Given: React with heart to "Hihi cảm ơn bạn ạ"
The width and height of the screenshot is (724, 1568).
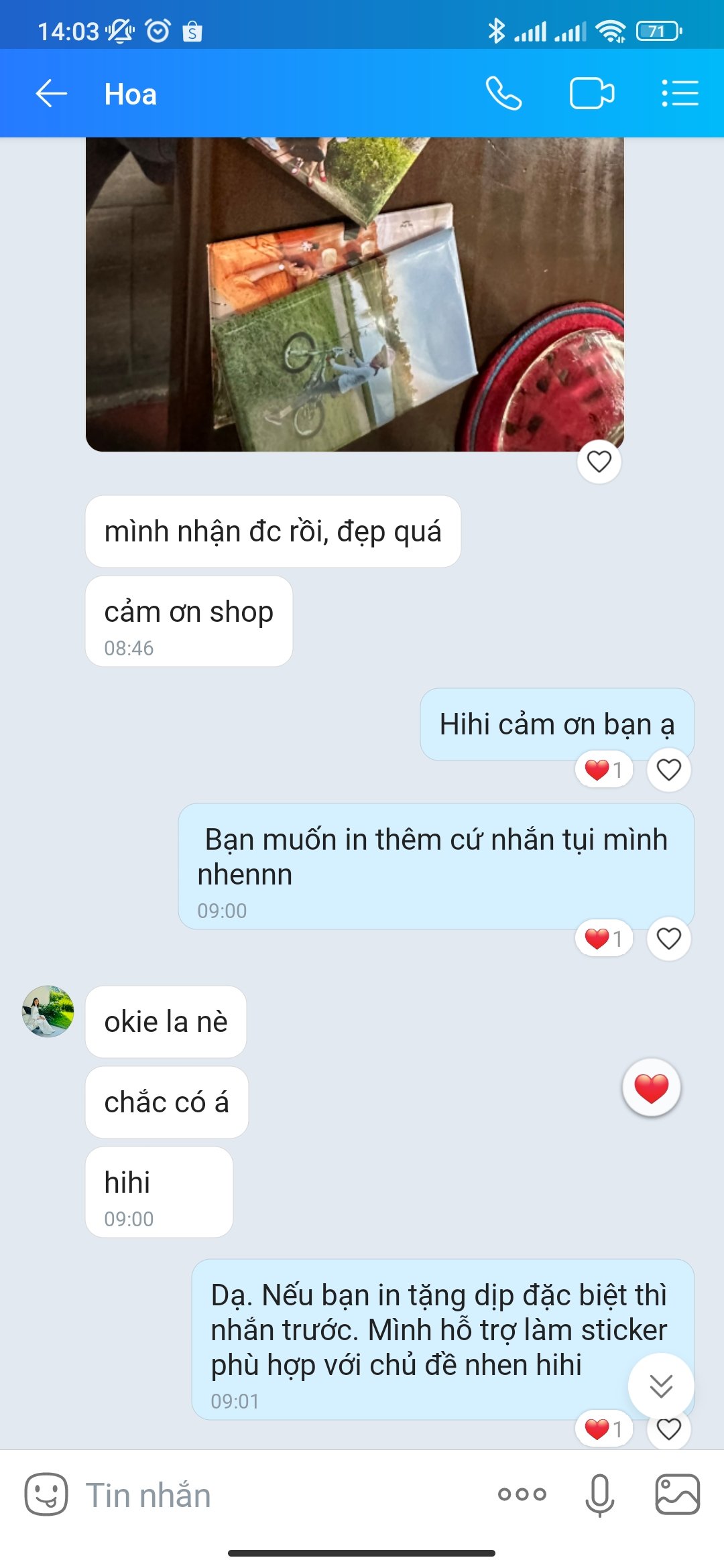Looking at the screenshot, I should pyautogui.click(x=669, y=770).
